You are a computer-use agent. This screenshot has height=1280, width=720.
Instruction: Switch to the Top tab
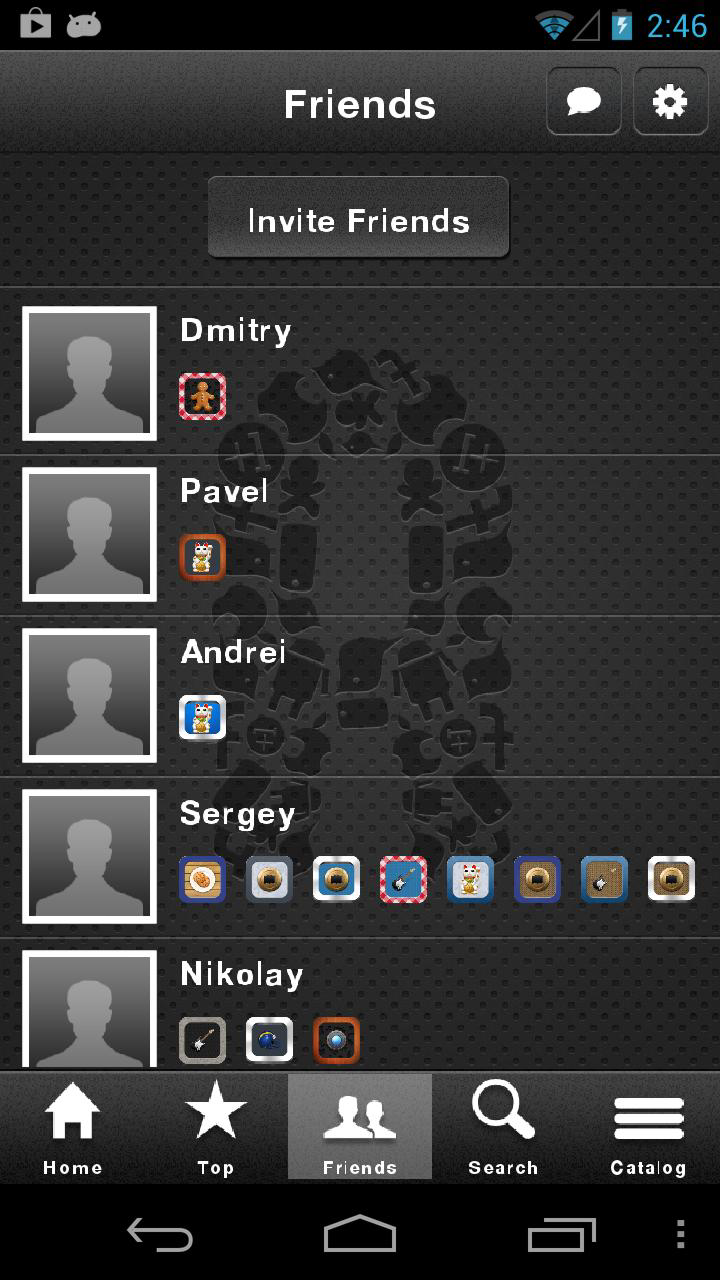pyautogui.click(x=215, y=1128)
